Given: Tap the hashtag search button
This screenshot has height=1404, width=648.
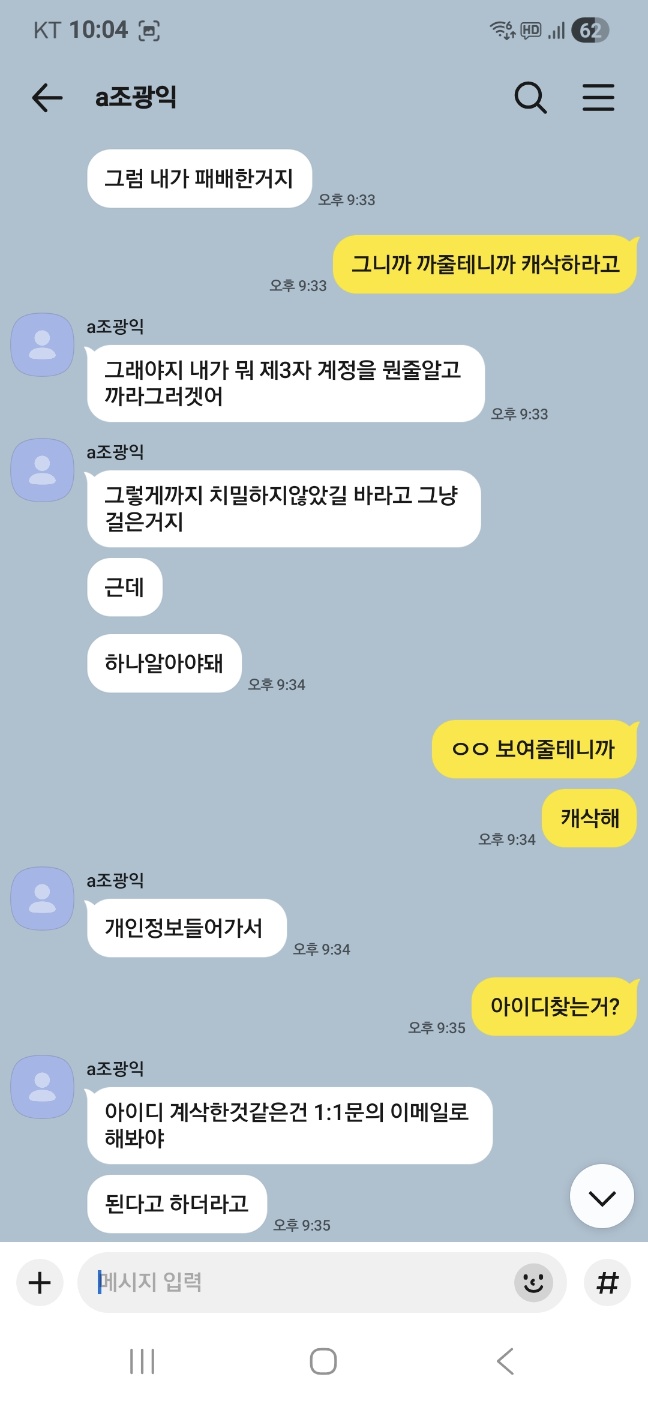Looking at the screenshot, I should tap(607, 1283).
